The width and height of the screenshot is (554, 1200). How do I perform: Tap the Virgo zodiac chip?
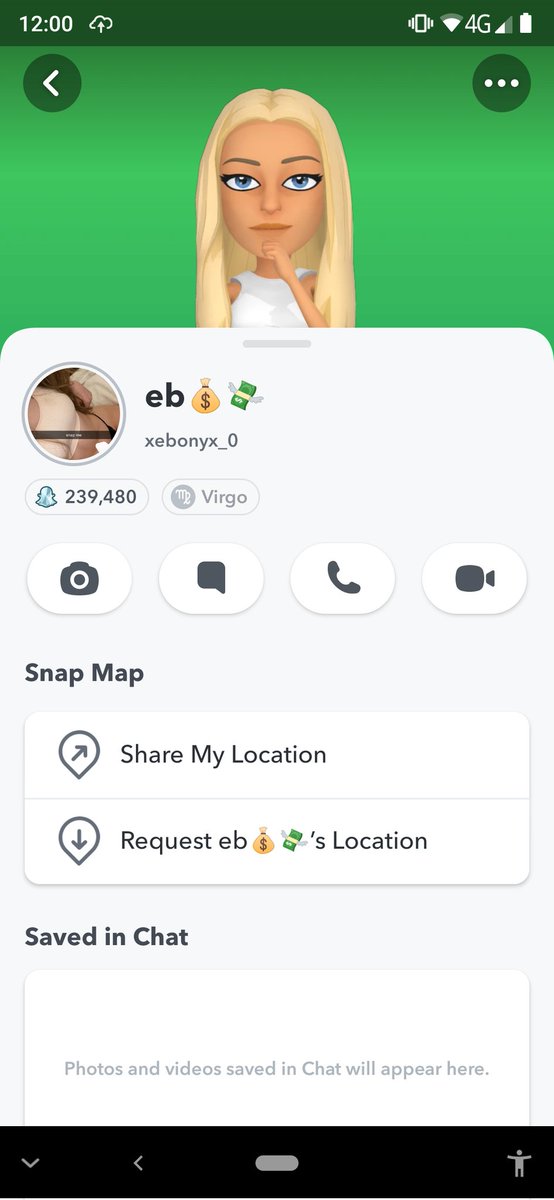point(210,497)
